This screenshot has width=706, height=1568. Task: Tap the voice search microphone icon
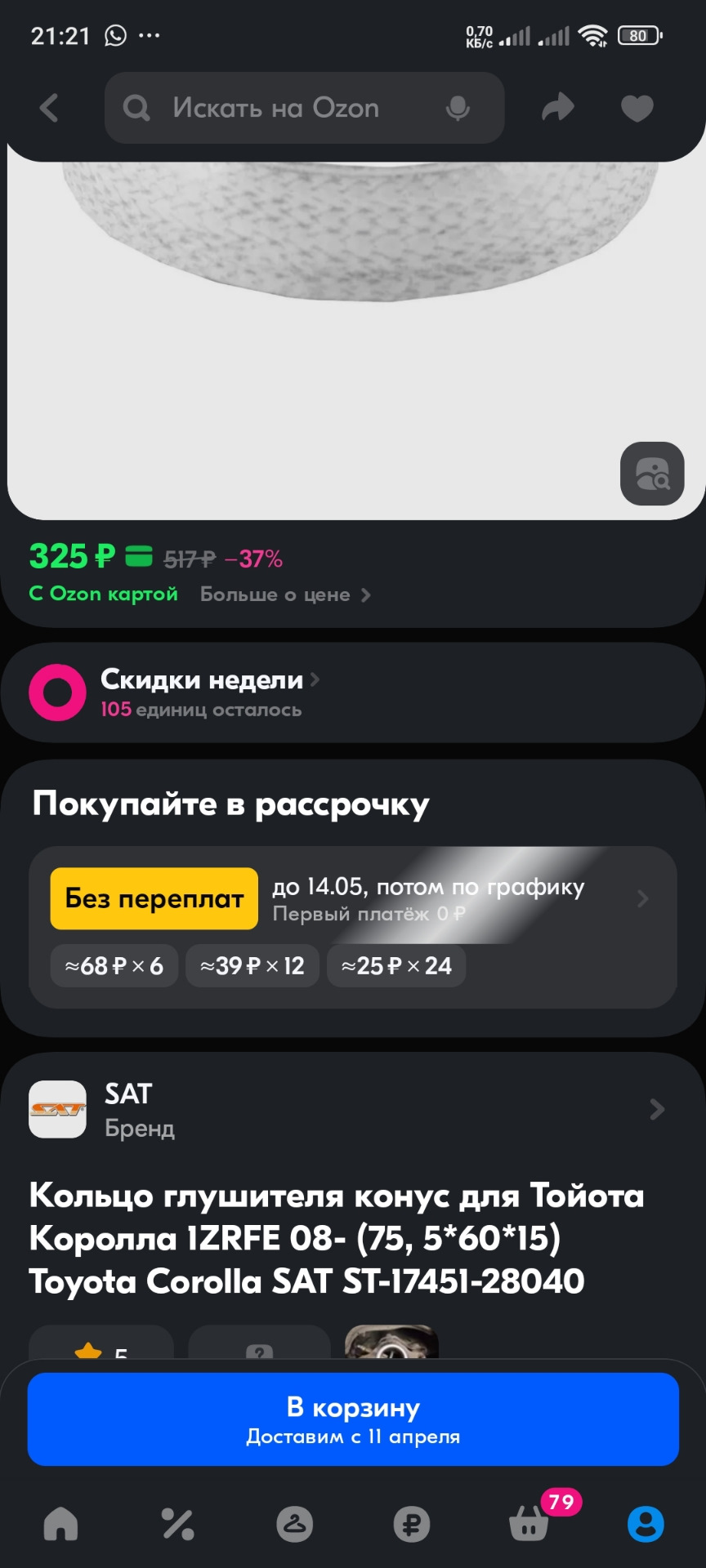[x=458, y=107]
